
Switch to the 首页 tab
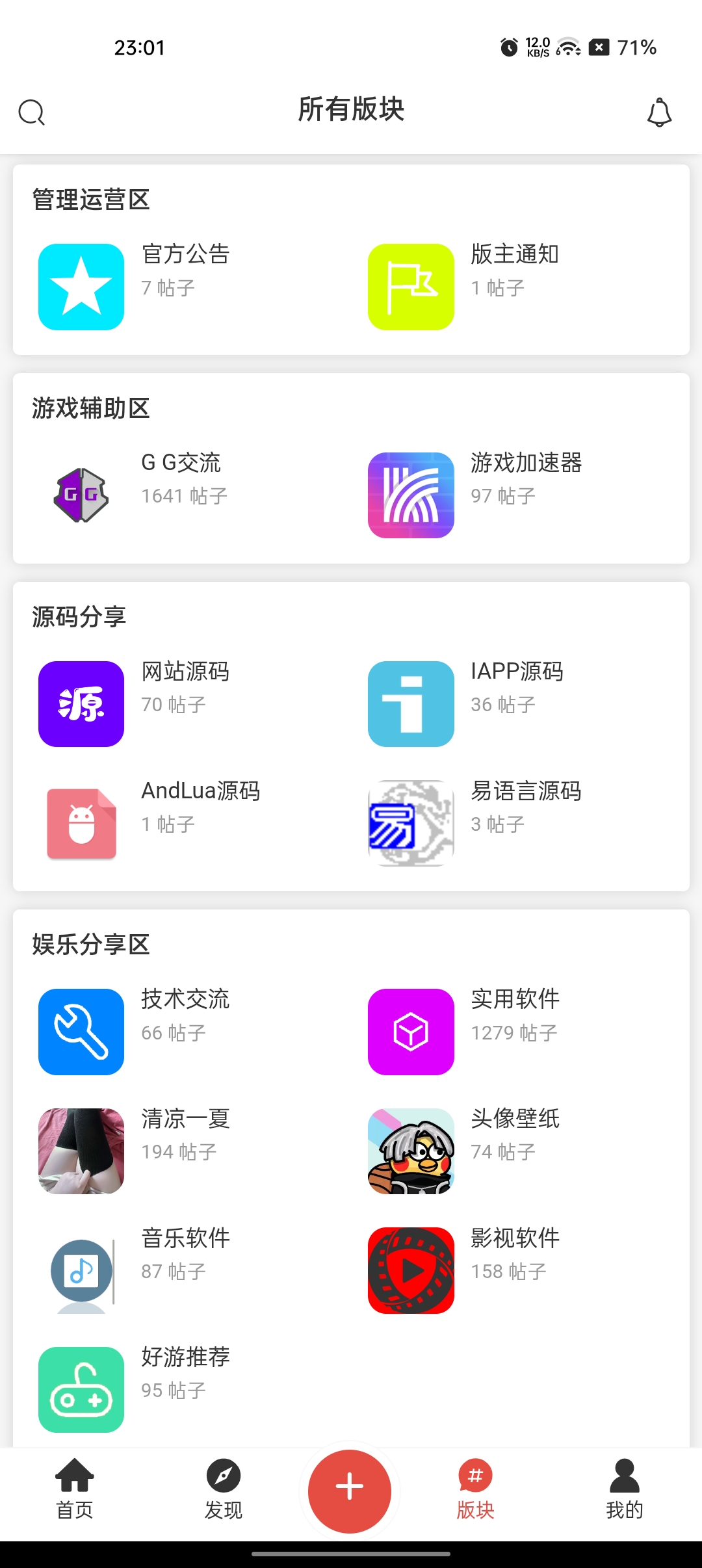(x=75, y=1489)
